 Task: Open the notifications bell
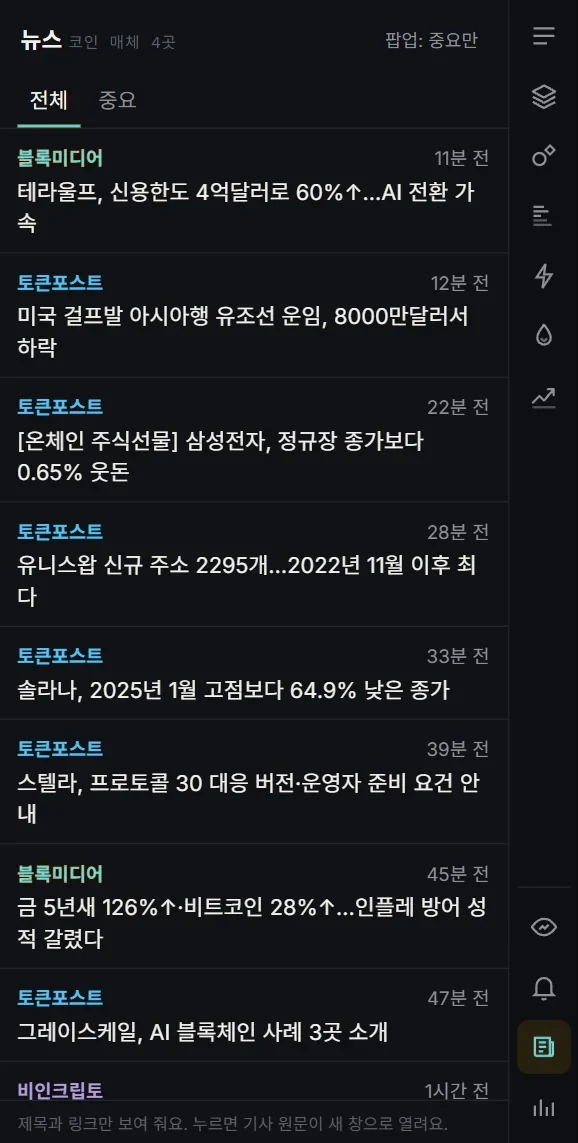(x=544, y=988)
